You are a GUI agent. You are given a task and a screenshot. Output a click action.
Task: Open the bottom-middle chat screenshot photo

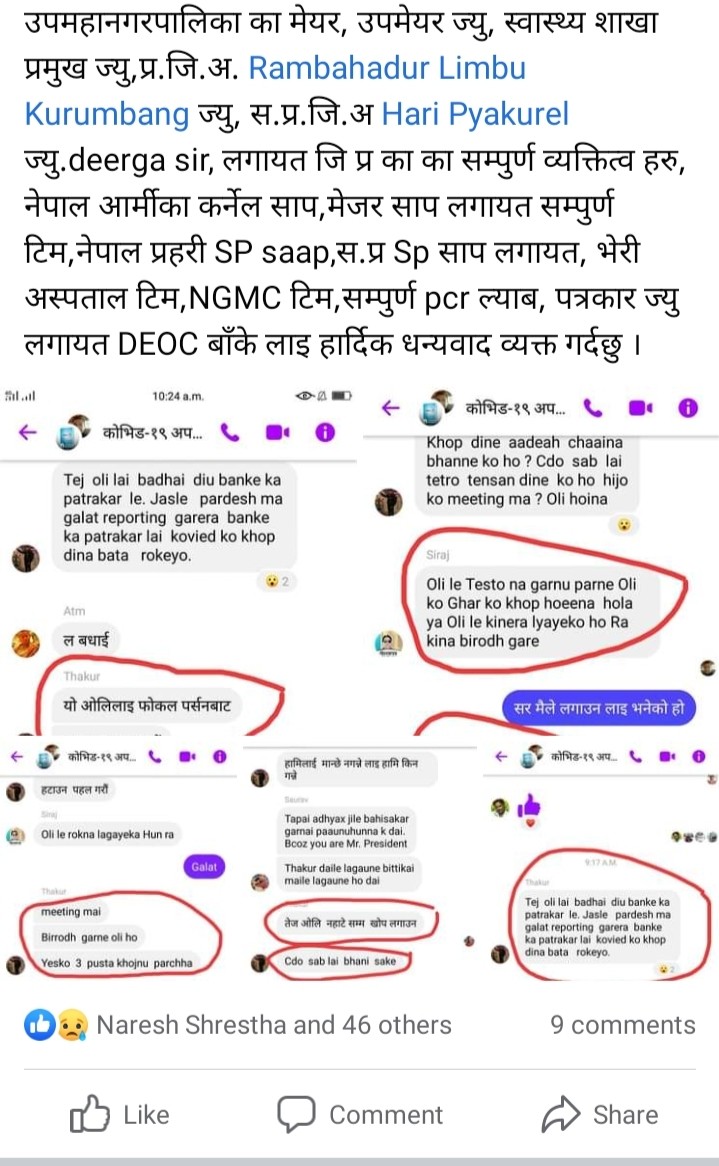point(359,862)
